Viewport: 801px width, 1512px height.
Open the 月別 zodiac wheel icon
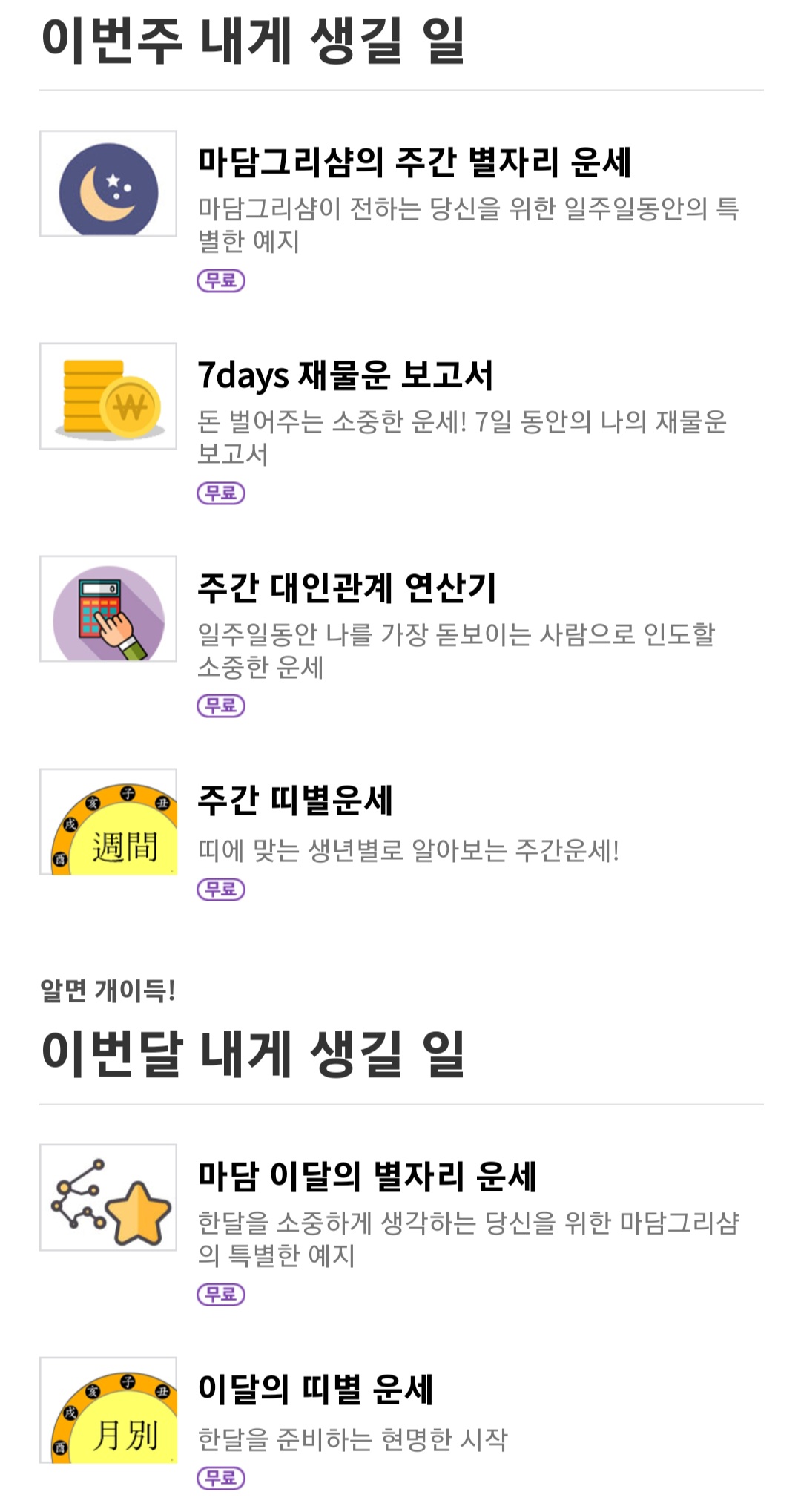[108, 1421]
